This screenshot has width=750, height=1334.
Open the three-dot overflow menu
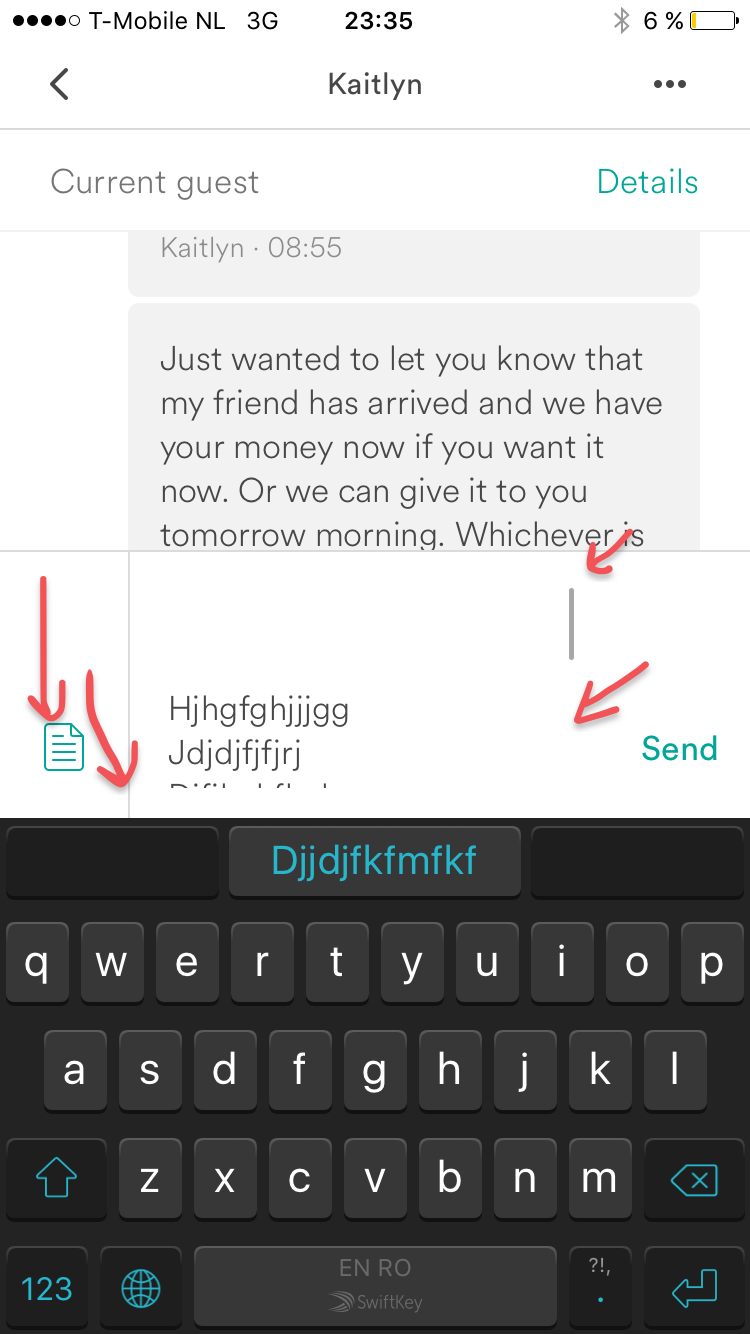tap(670, 84)
